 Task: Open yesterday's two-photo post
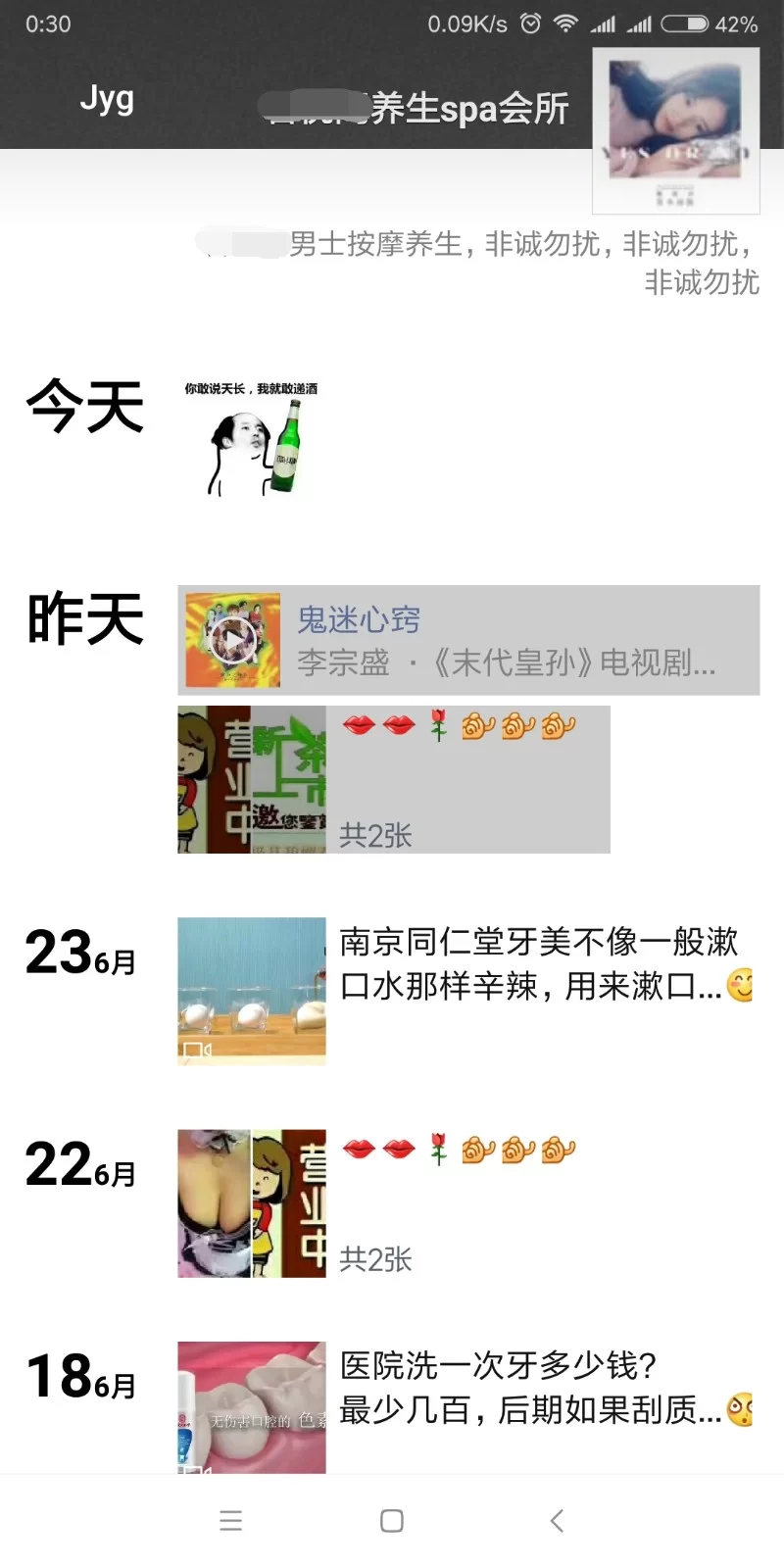[x=392, y=779]
